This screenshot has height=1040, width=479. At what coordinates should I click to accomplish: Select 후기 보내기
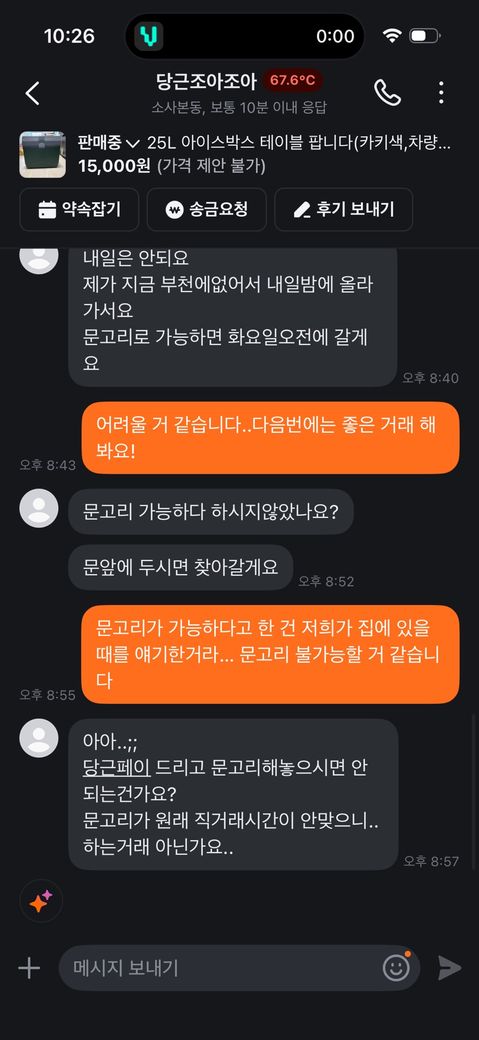344,210
